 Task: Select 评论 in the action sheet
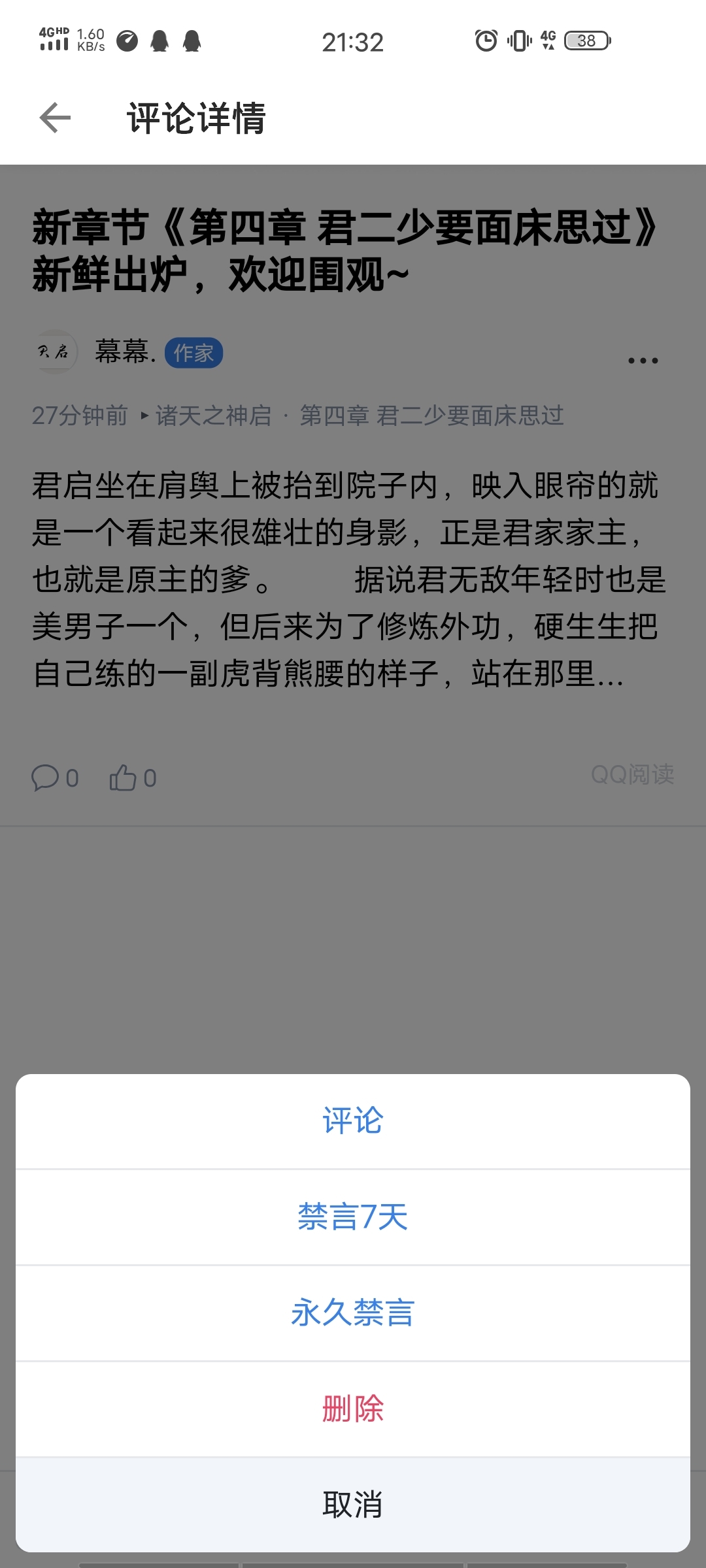pyautogui.click(x=353, y=1121)
